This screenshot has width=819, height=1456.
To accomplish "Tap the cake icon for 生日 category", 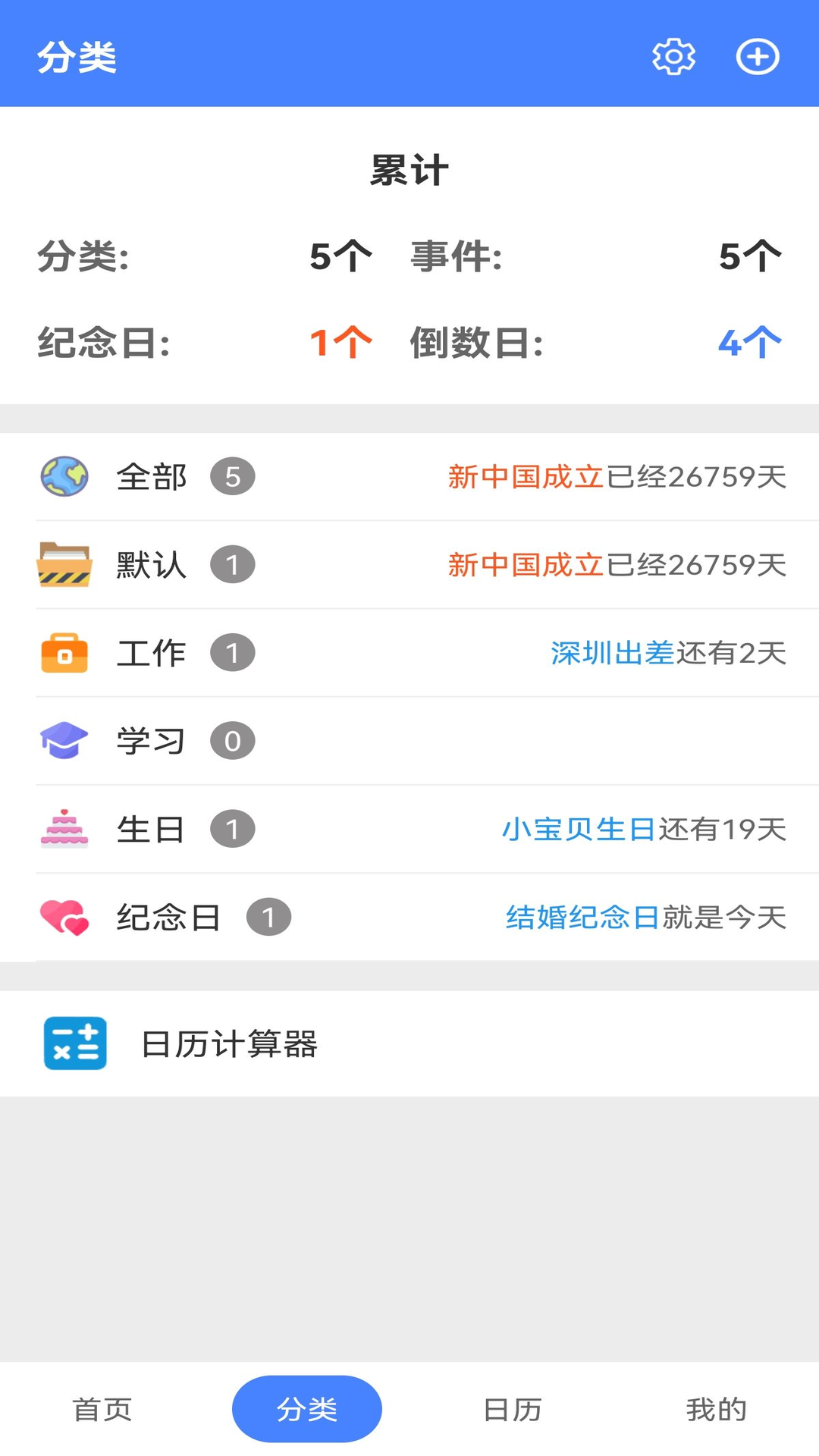I will pos(64,829).
